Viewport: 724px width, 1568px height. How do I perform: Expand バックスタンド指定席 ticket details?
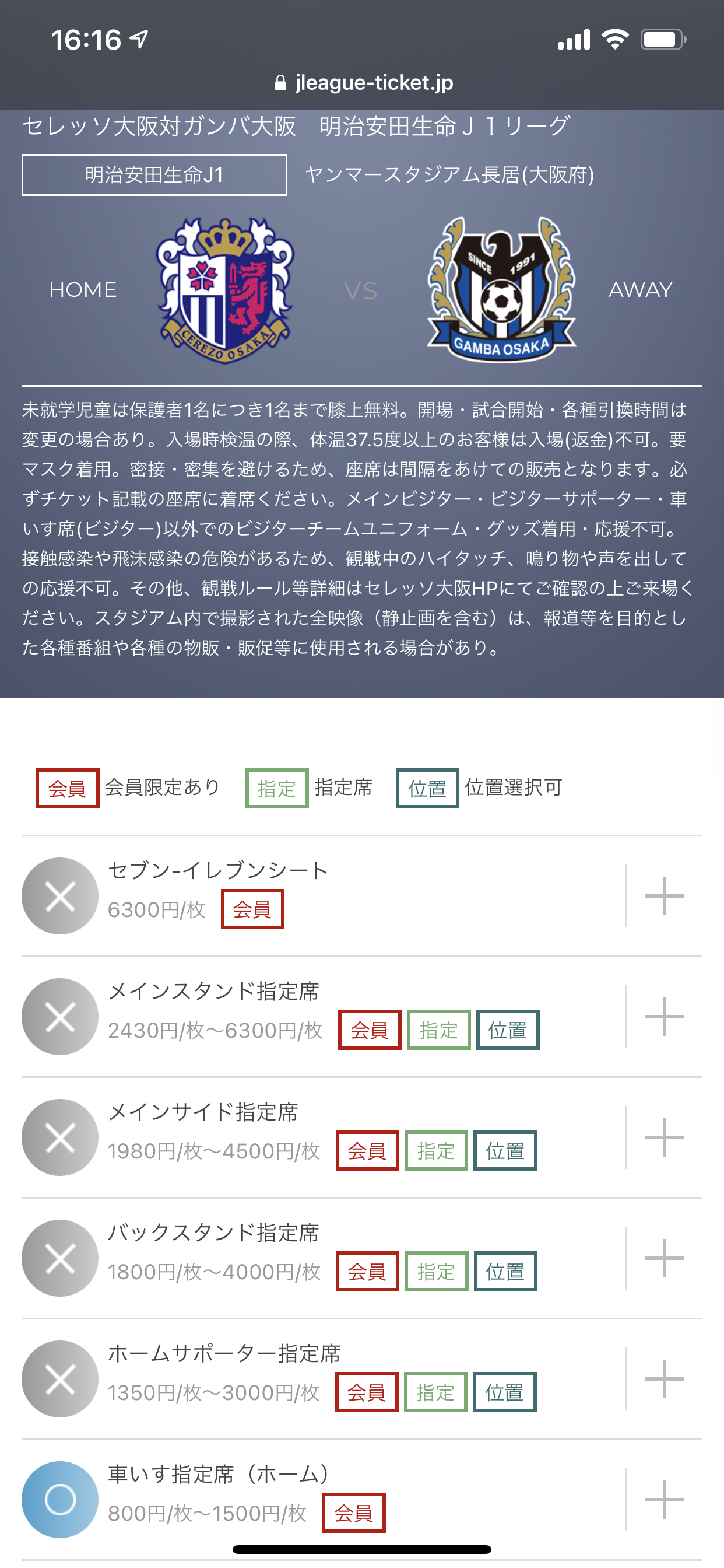[x=664, y=1258]
